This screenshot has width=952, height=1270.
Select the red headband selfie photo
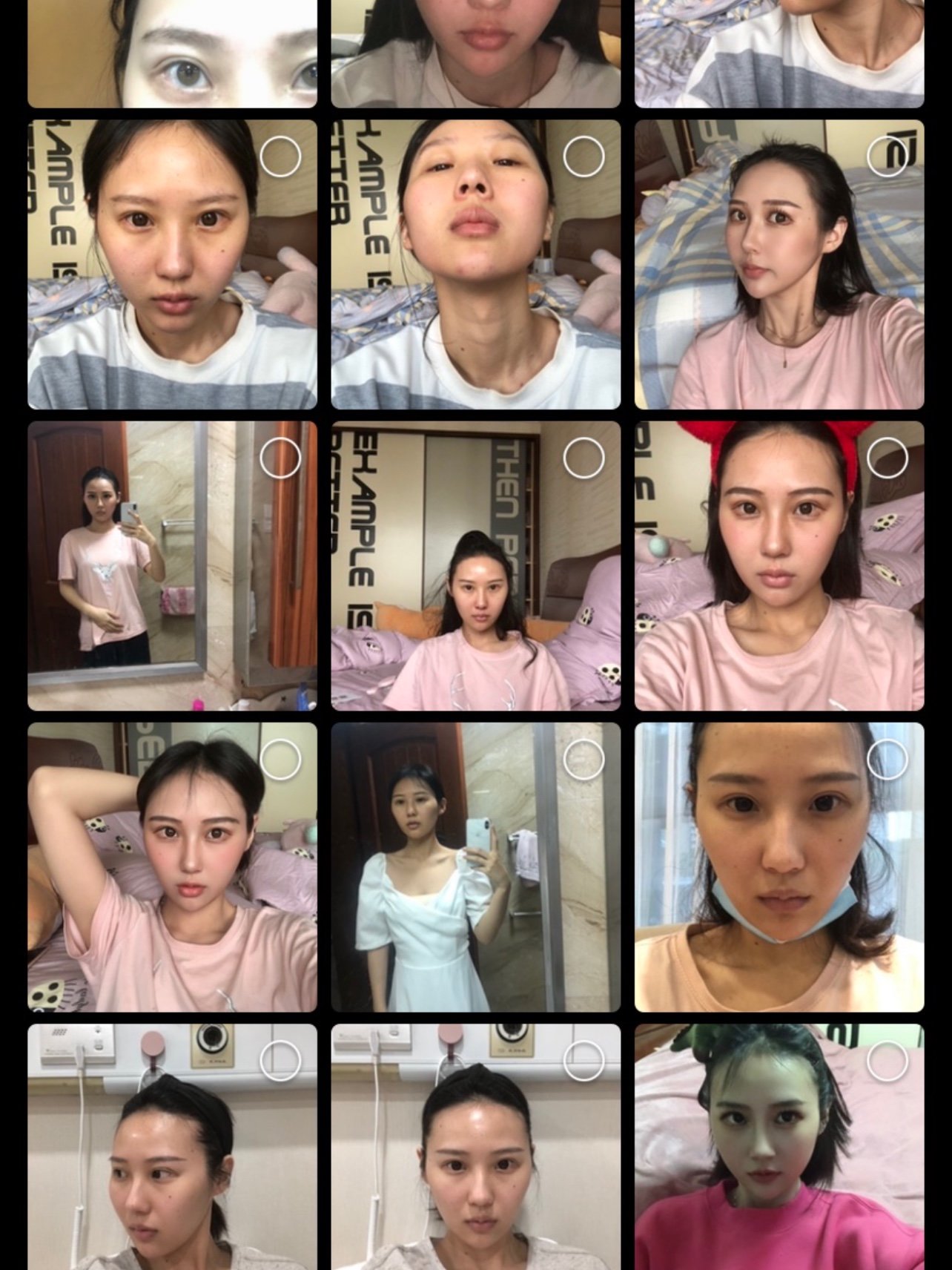887,458
